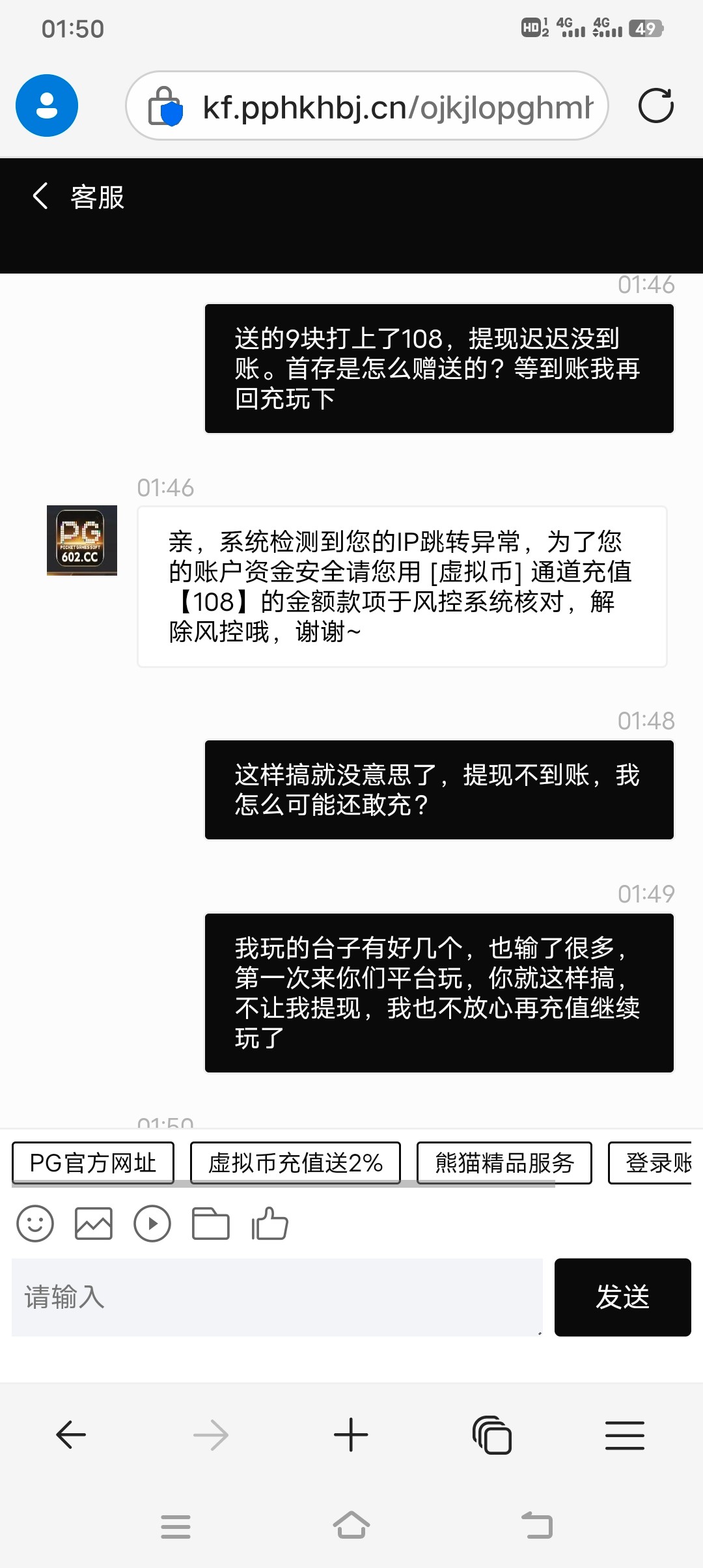Send the message with 发送
Viewport: 703px width, 1568px height.
(x=623, y=1297)
